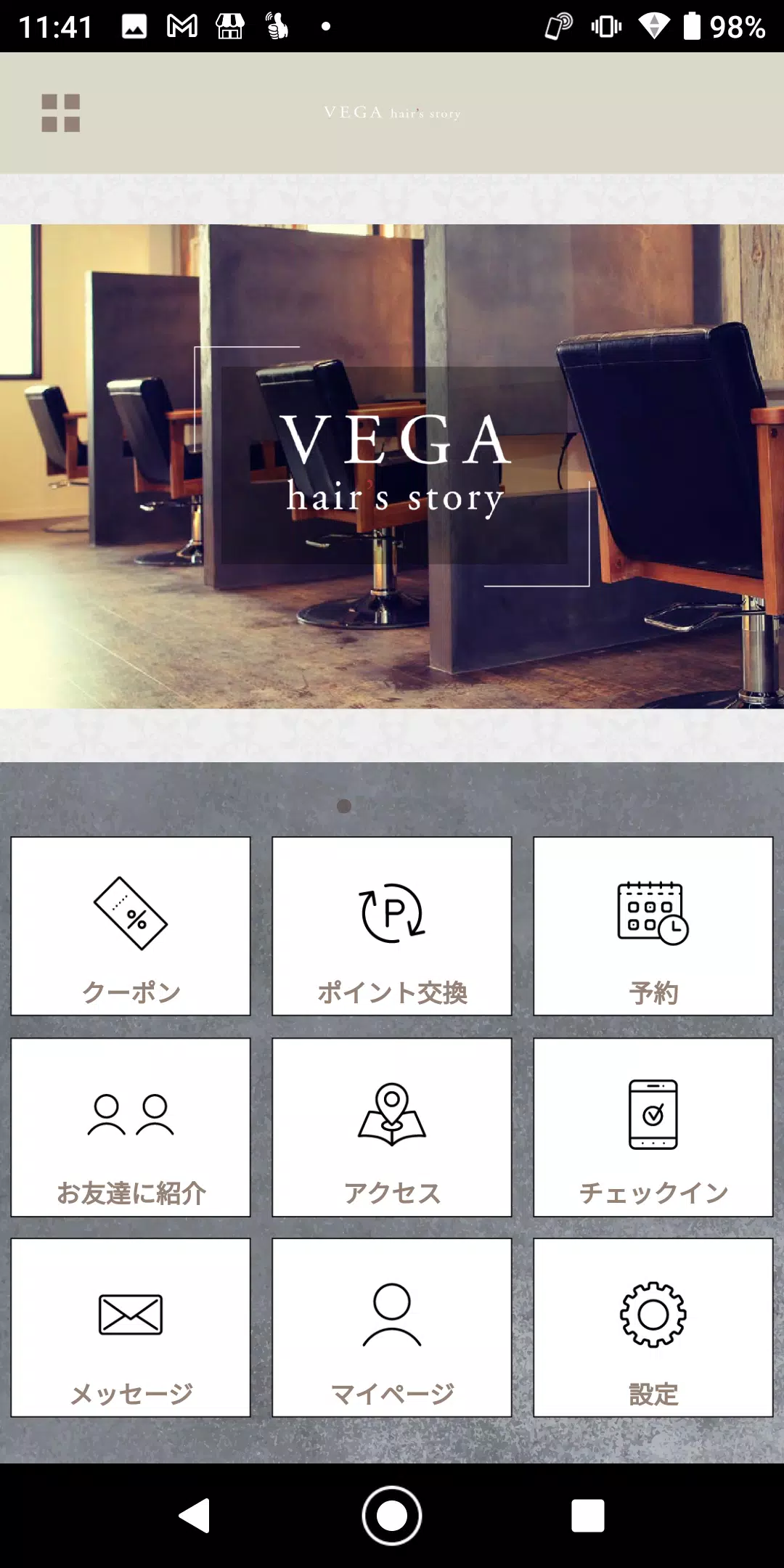Select お友達に紹介 refer a friend

coord(131,1127)
